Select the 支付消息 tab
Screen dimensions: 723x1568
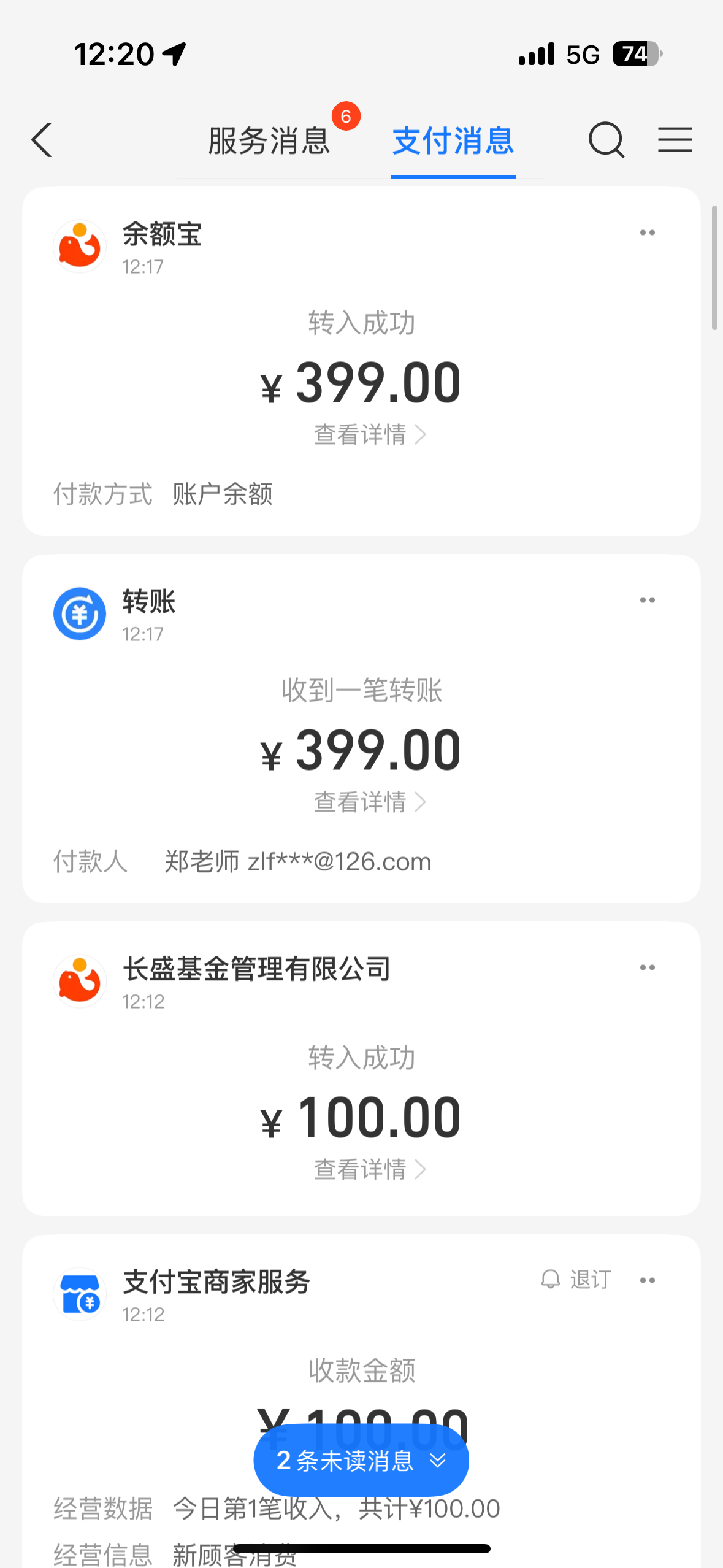coord(453,140)
